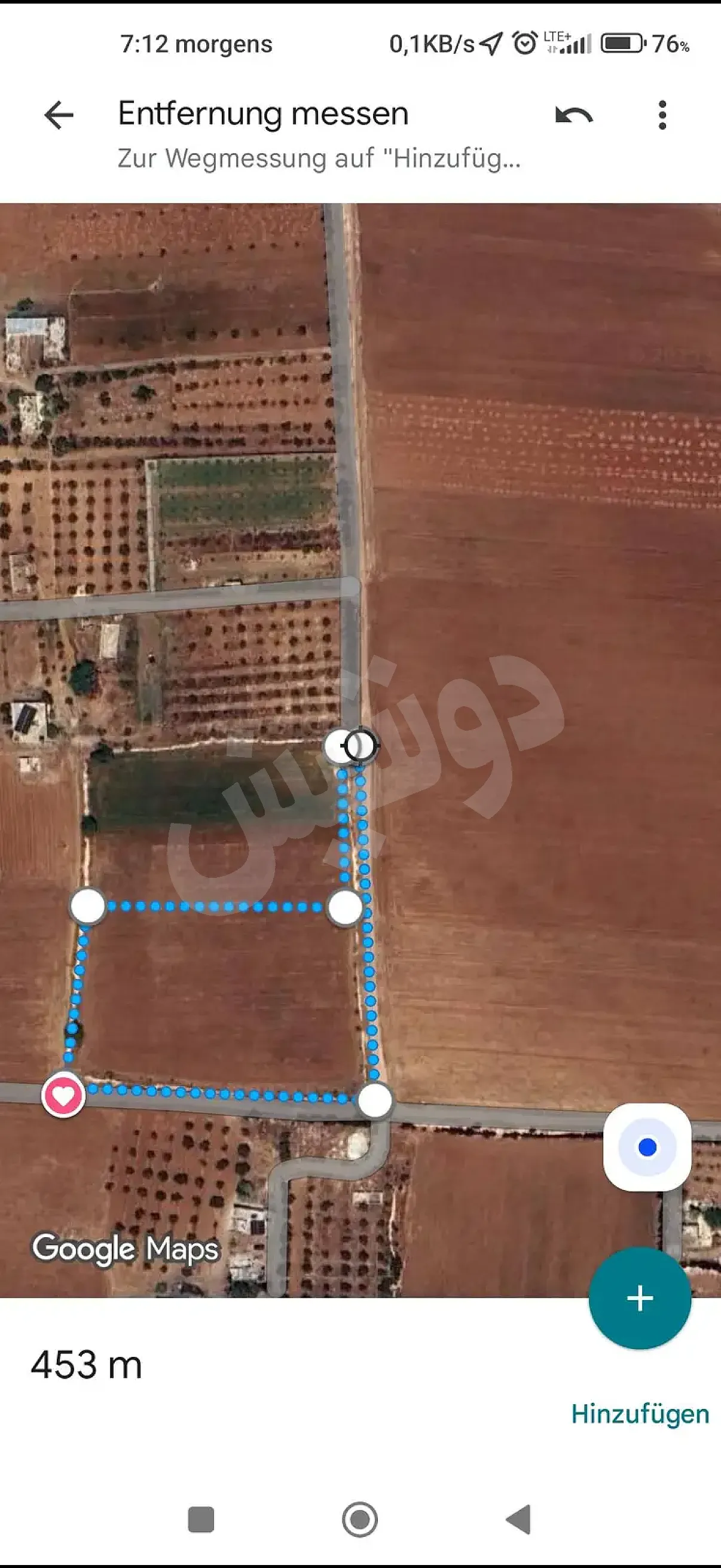Tap the pink heart saved place marker

tap(63, 1095)
